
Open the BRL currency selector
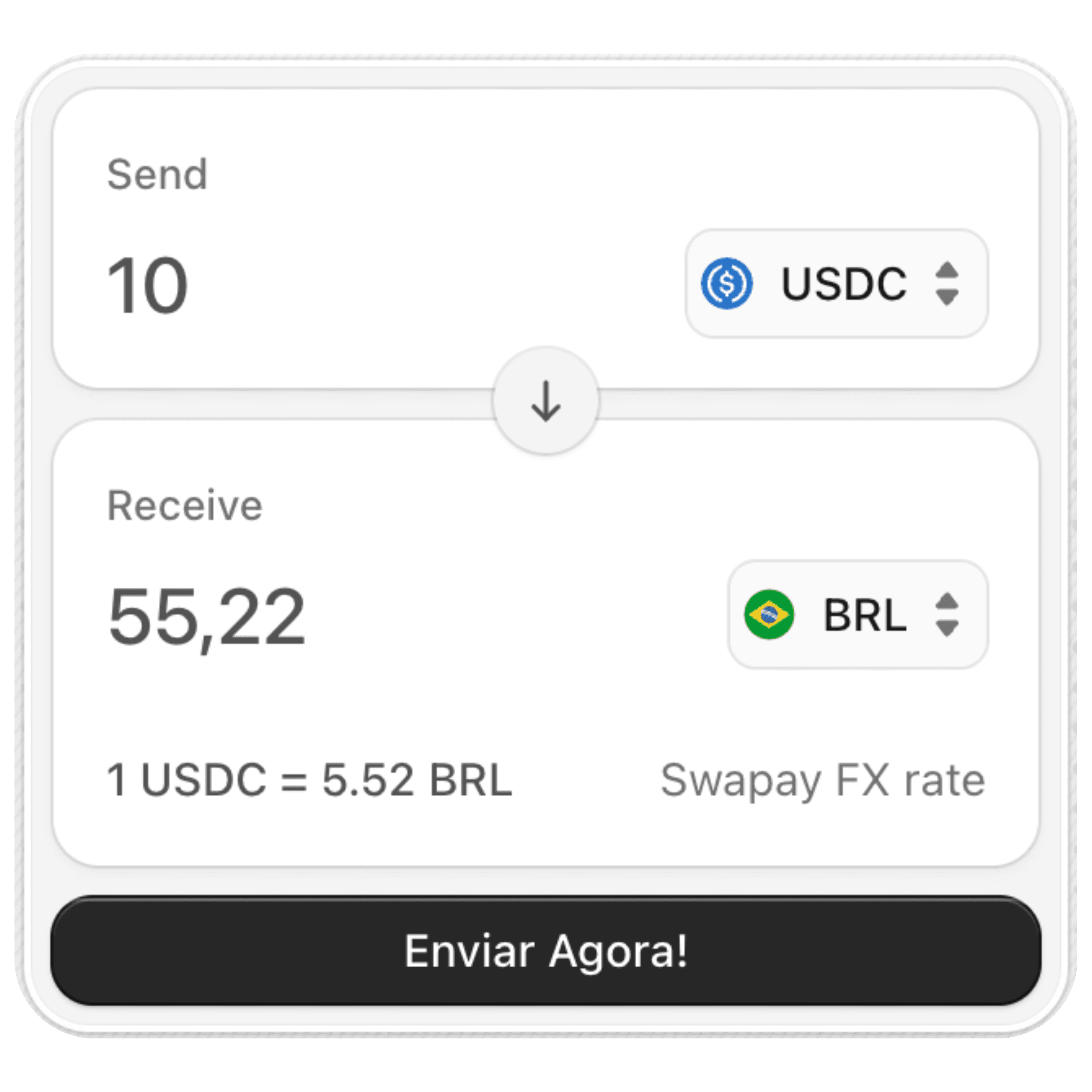coord(857,615)
